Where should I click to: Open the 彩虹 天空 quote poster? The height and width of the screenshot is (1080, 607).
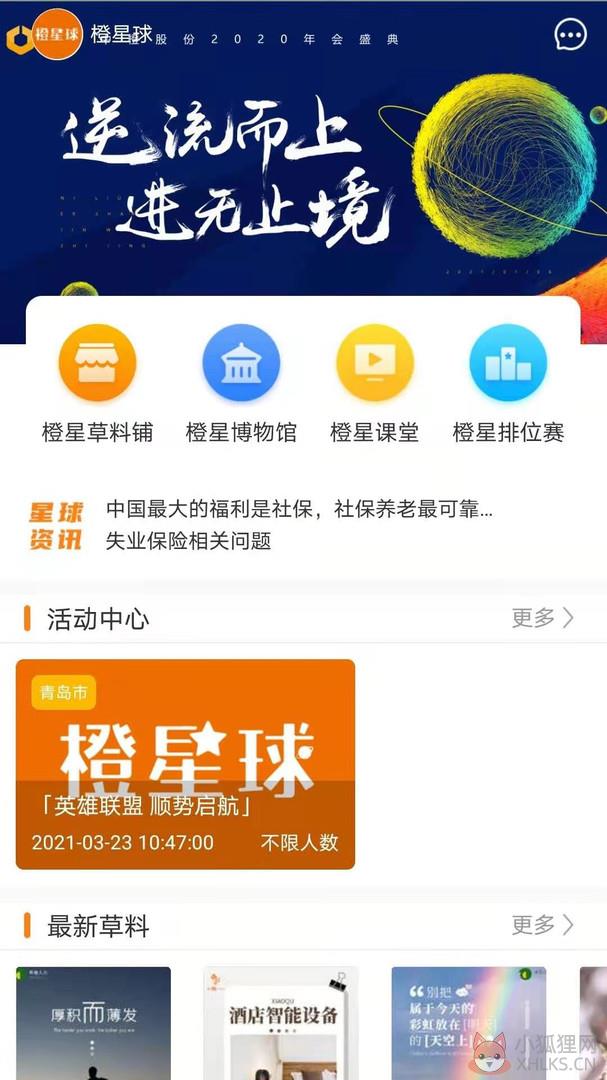point(469,1023)
